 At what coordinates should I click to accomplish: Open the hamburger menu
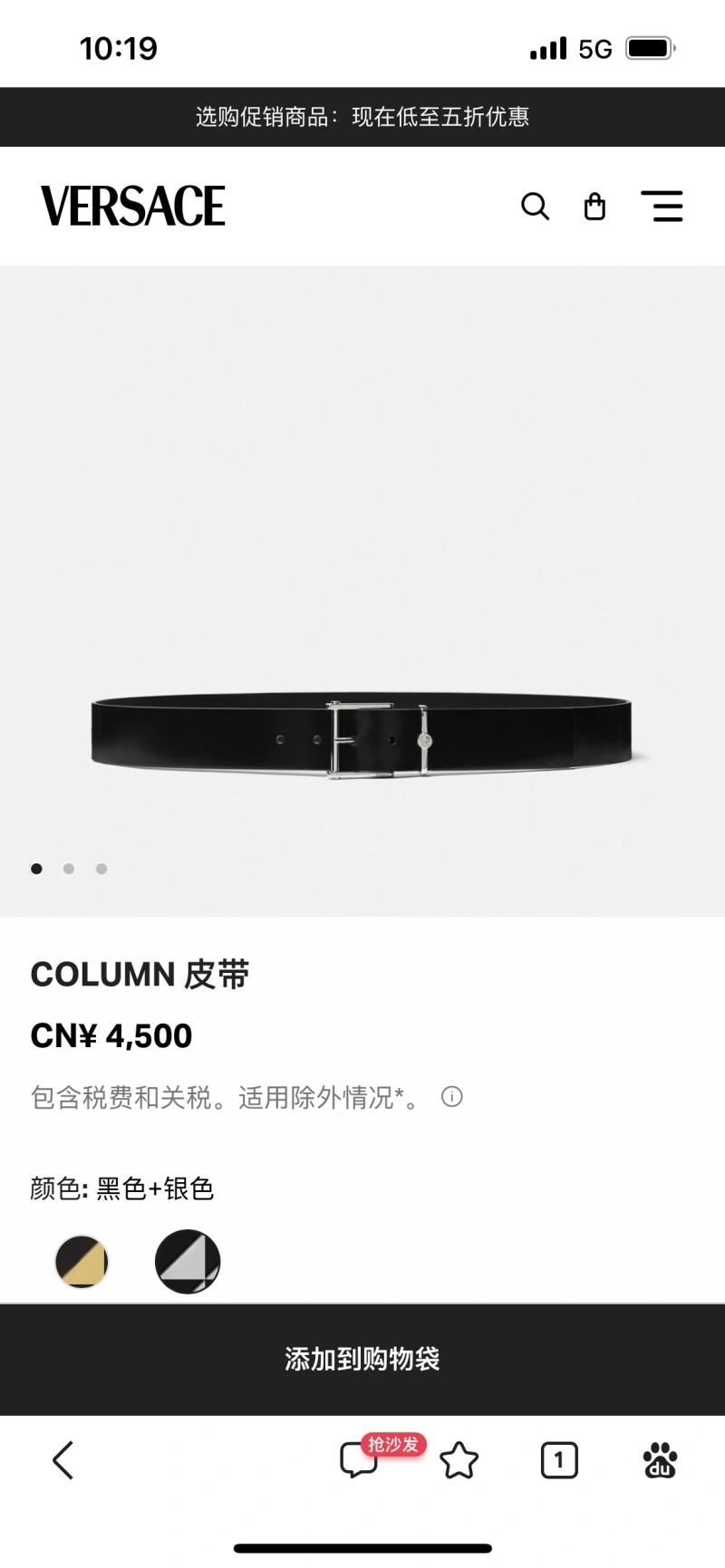(x=662, y=207)
